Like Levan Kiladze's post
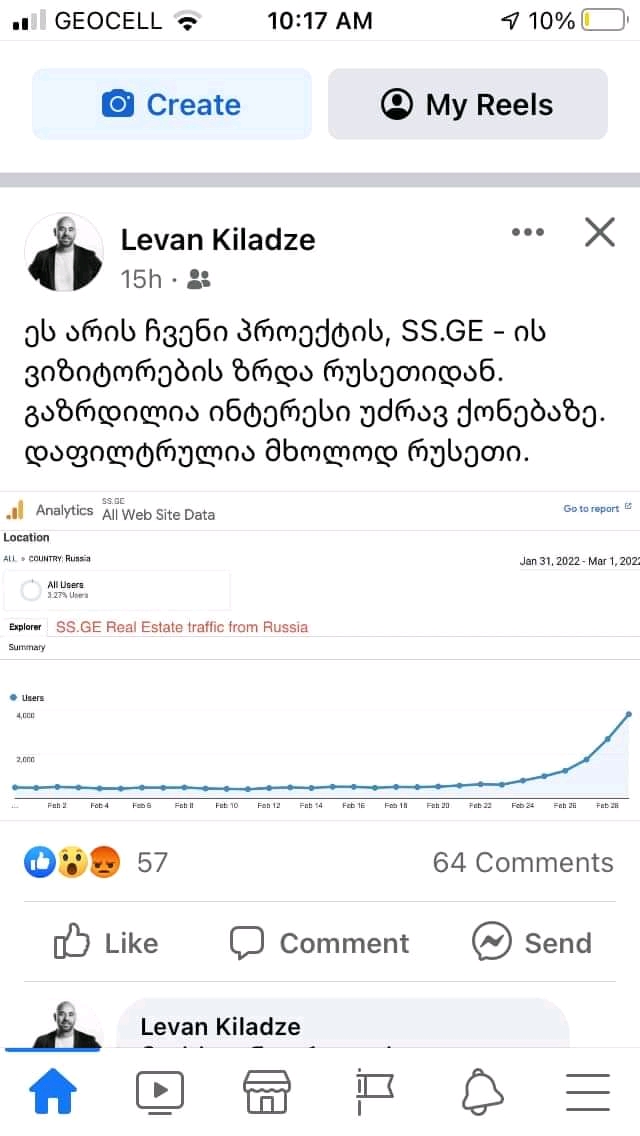640x1136 pixels. point(106,942)
